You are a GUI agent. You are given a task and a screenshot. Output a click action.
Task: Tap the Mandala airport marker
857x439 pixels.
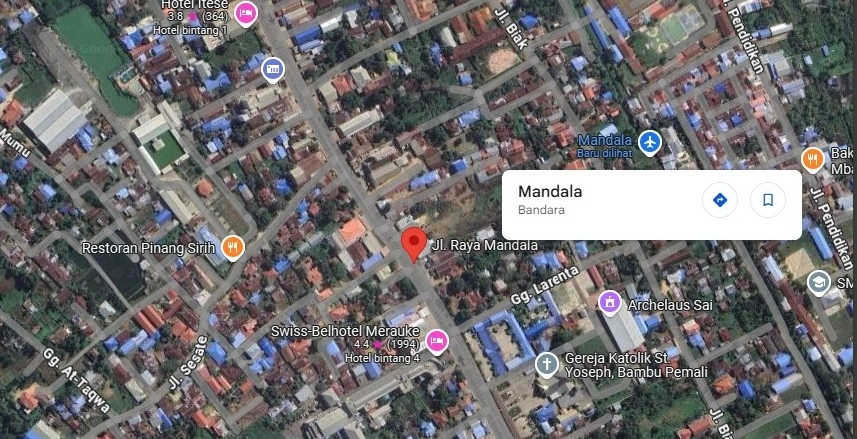651,141
